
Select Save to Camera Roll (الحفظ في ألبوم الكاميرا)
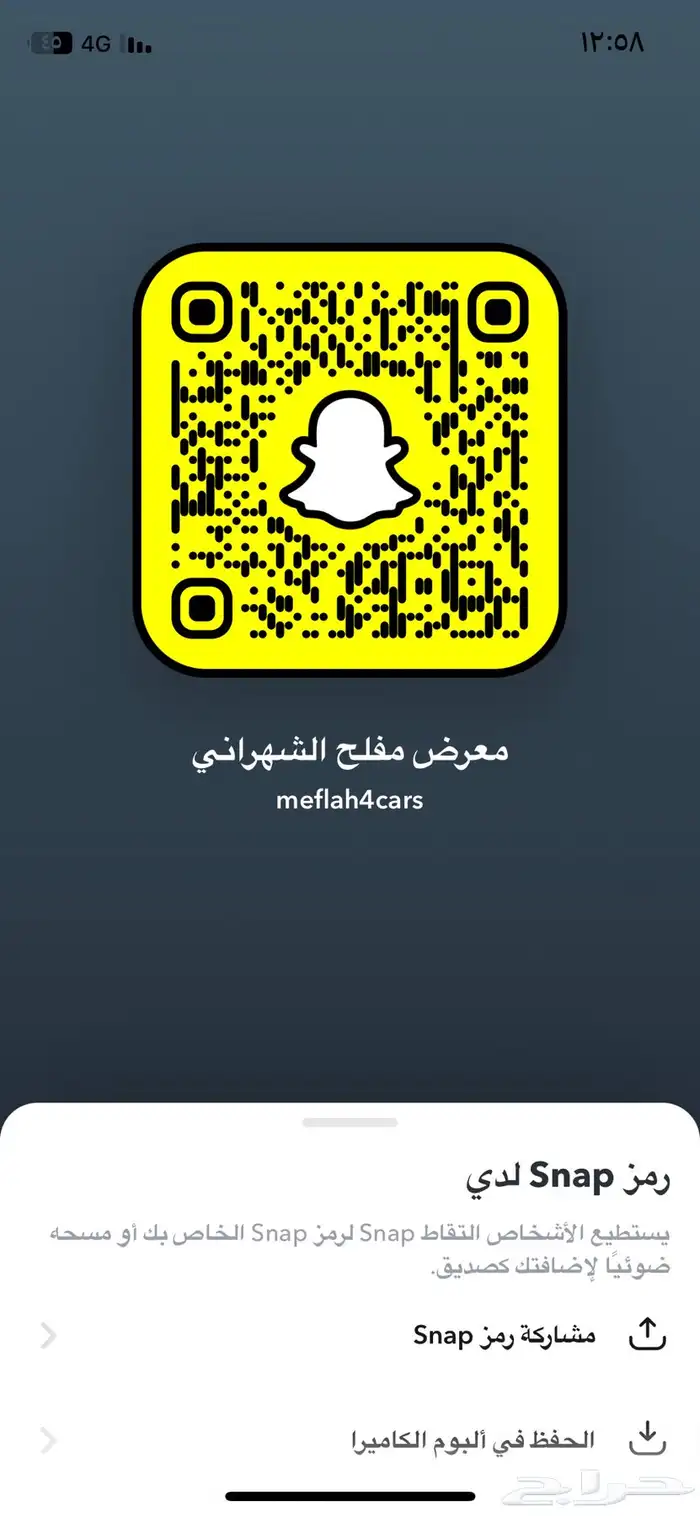(x=472, y=1440)
